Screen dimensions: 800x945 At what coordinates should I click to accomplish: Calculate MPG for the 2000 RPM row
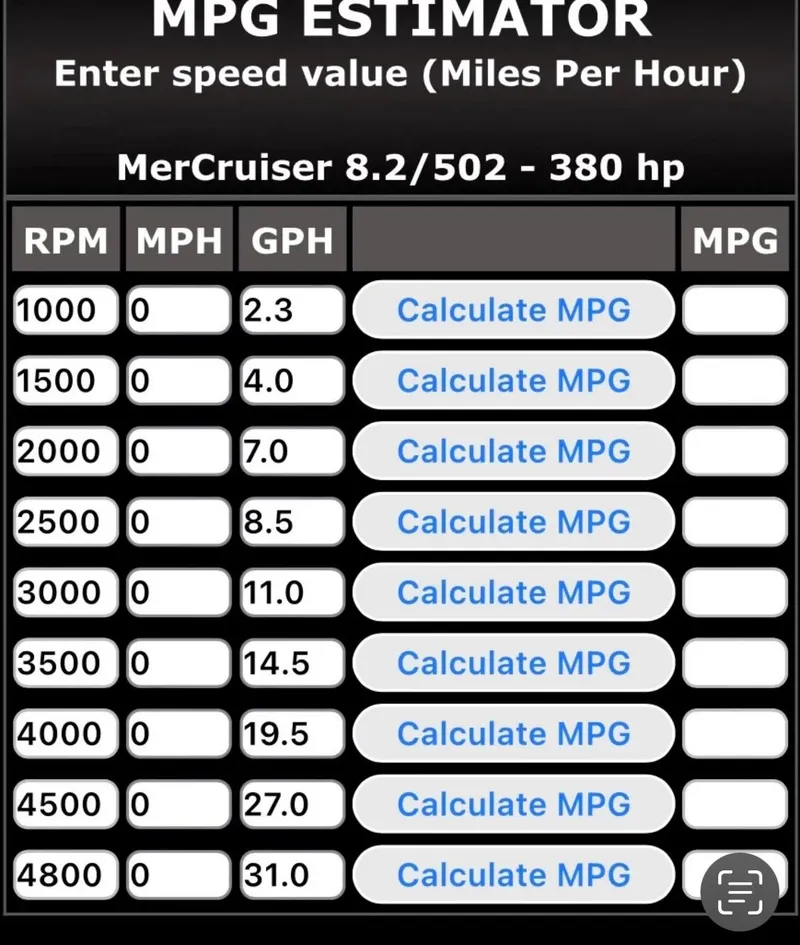pos(513,451)
